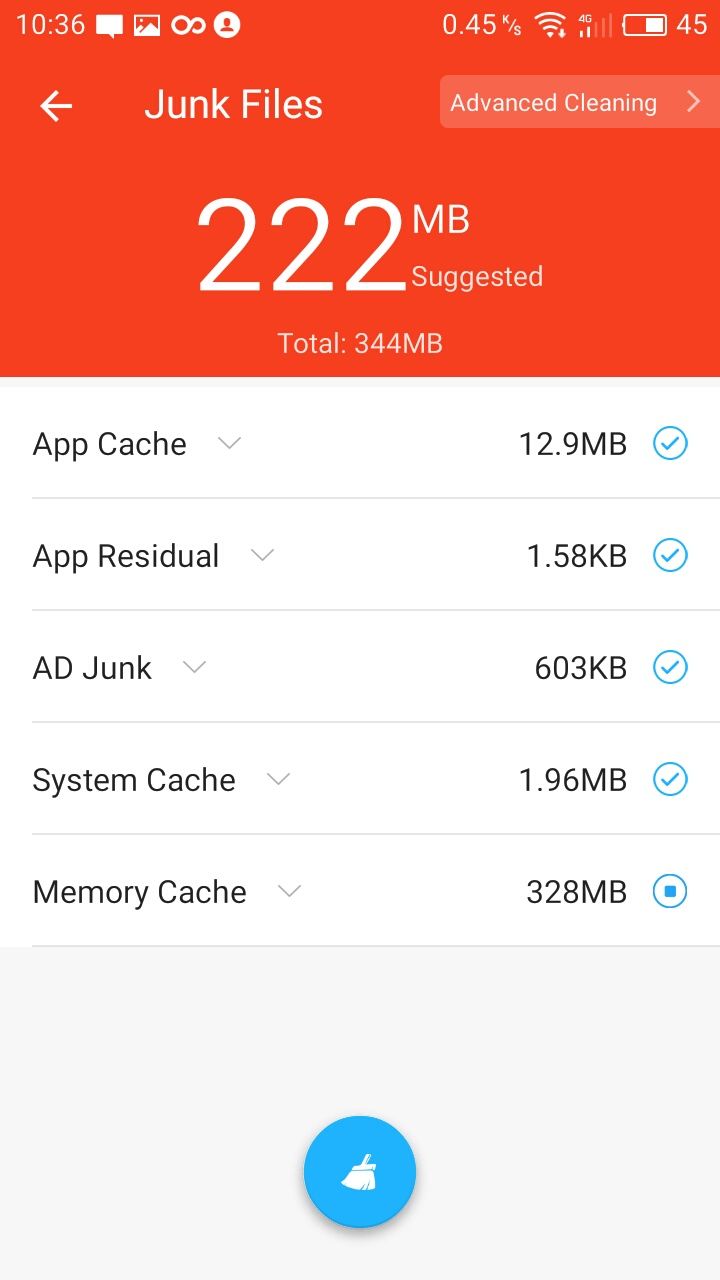Expand the App Residual details
The height and width of the screenshot is (1280, 720).
click(x=262, y=555)
